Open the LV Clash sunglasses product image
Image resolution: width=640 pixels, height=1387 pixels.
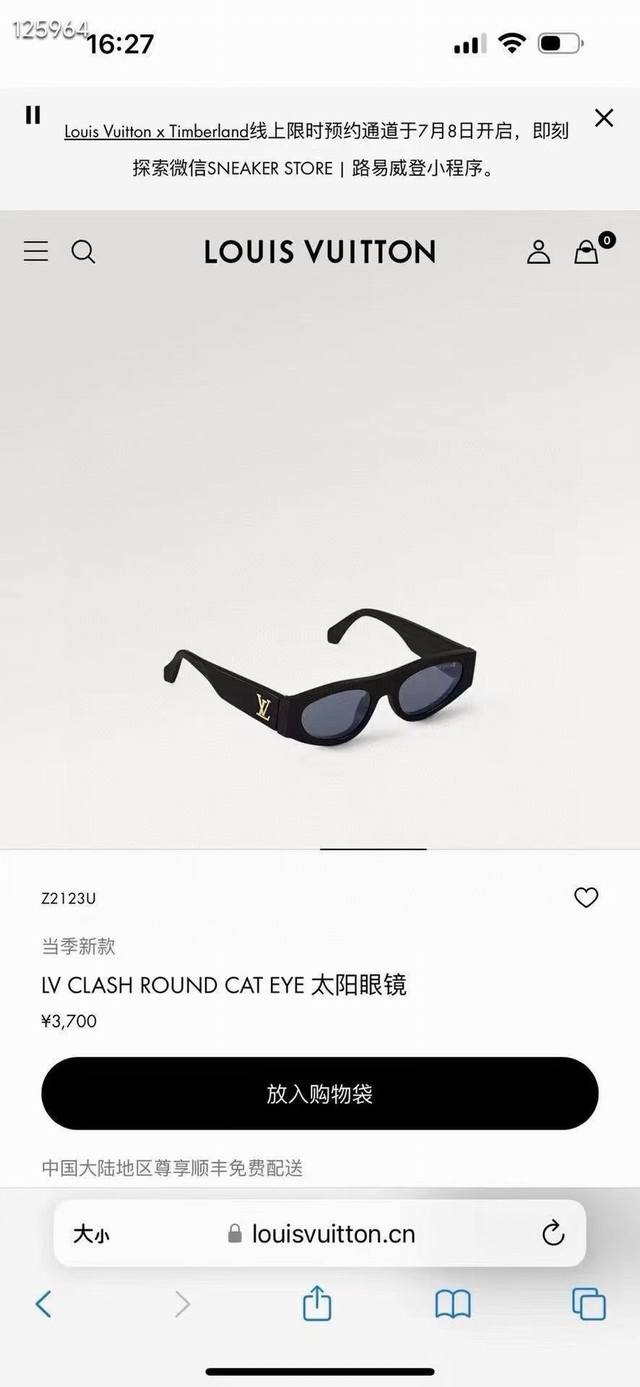(320, 680)
